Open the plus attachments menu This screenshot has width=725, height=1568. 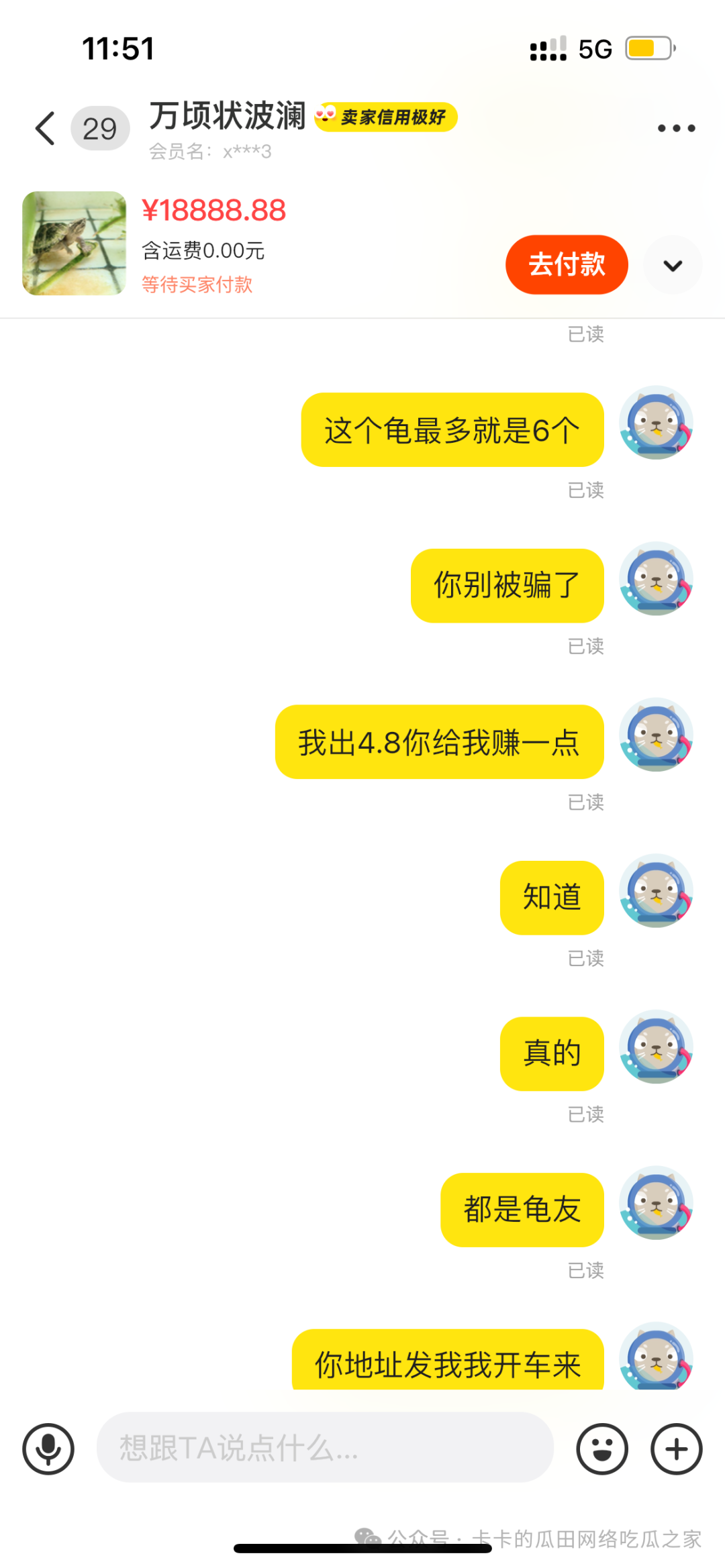tap(676, 1449)
